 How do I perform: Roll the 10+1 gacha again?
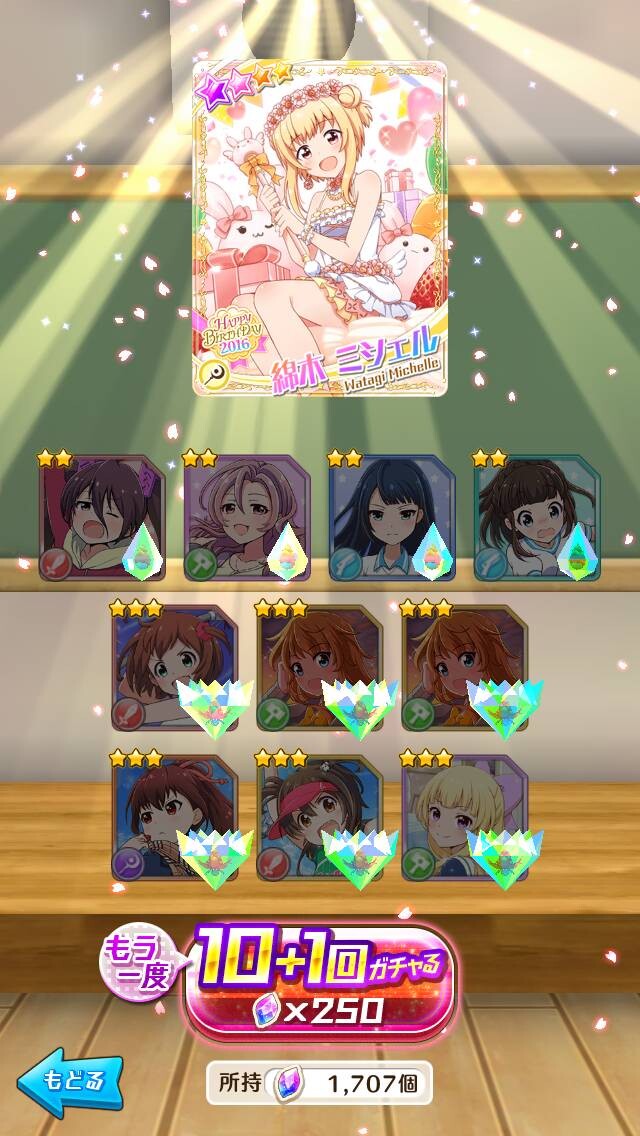[x=319, y=984]
